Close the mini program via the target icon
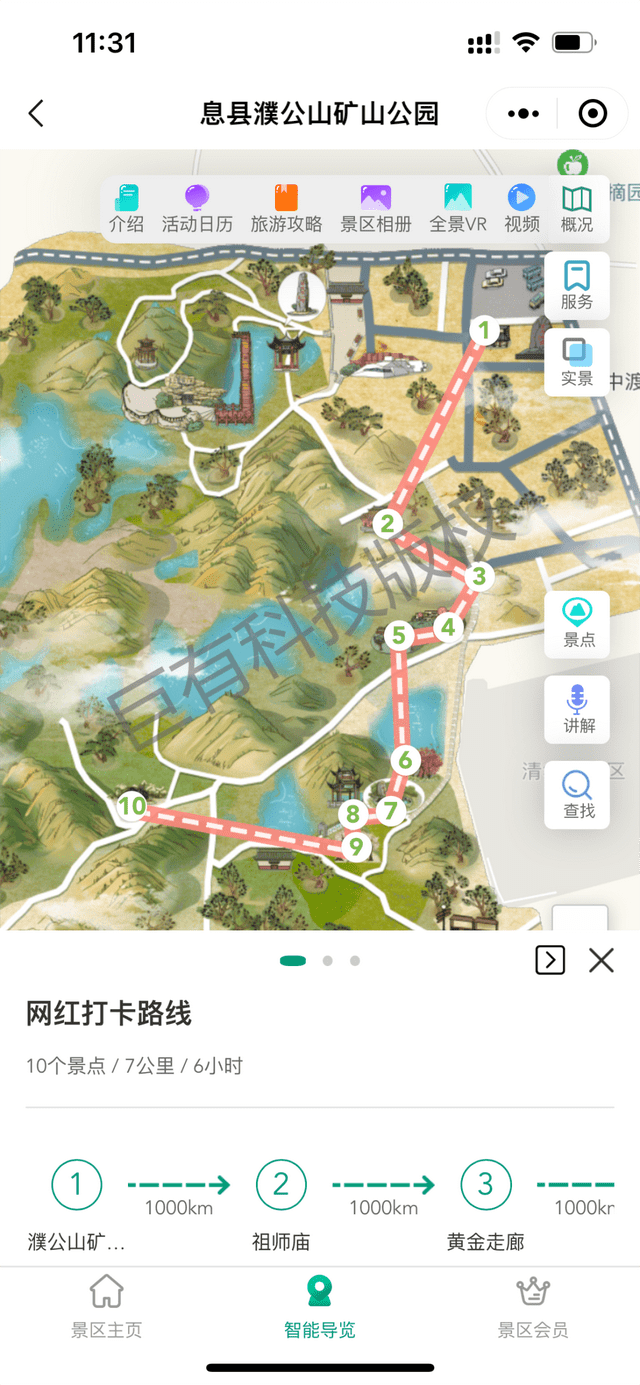The image size is (640, 1385). (x=593, y=114)
